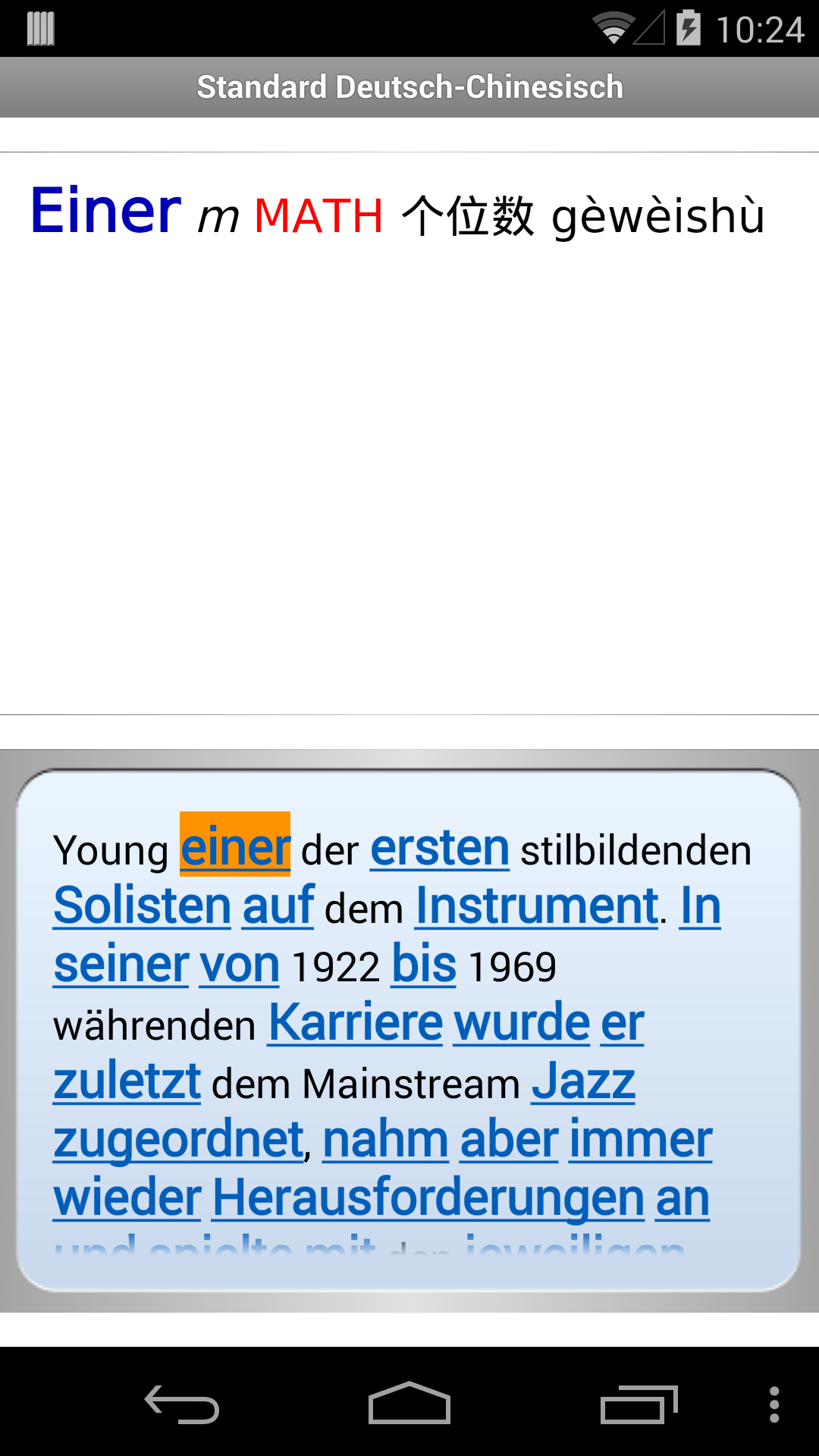
Task: Open the linked word 'aber'
Action: click(509, 1140)
